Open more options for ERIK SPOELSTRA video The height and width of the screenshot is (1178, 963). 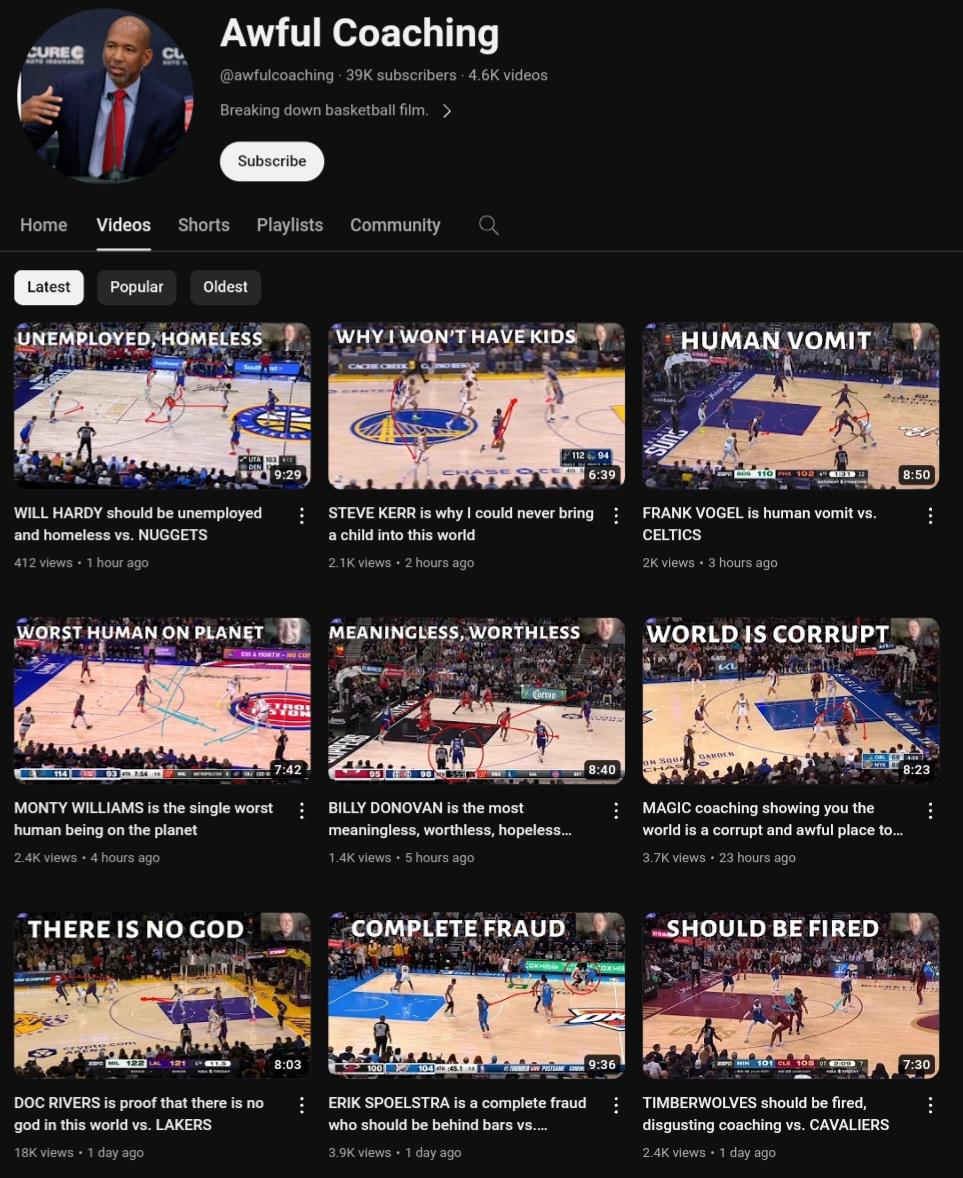pos(616,1105)
